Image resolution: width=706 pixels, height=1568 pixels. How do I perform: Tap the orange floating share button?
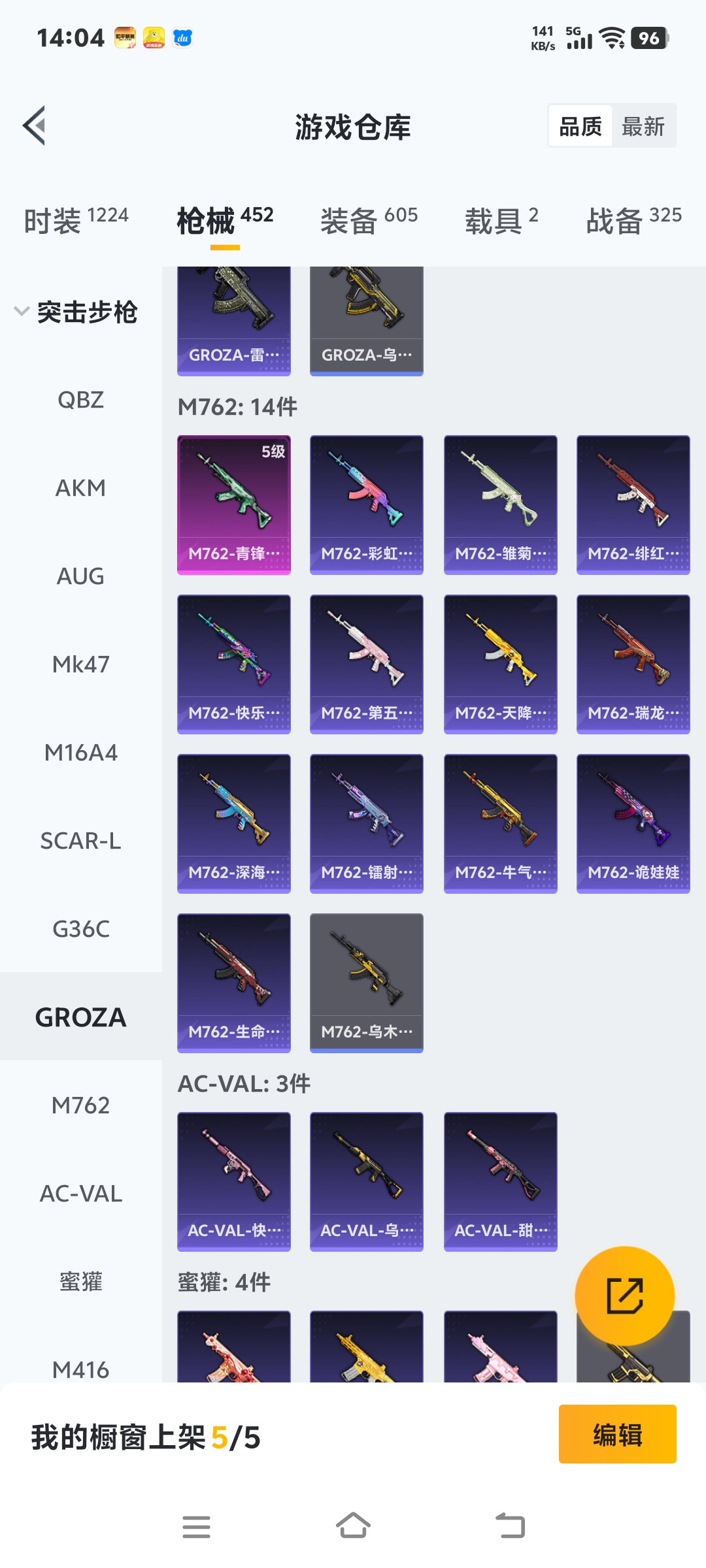[x=624, y=1296]
